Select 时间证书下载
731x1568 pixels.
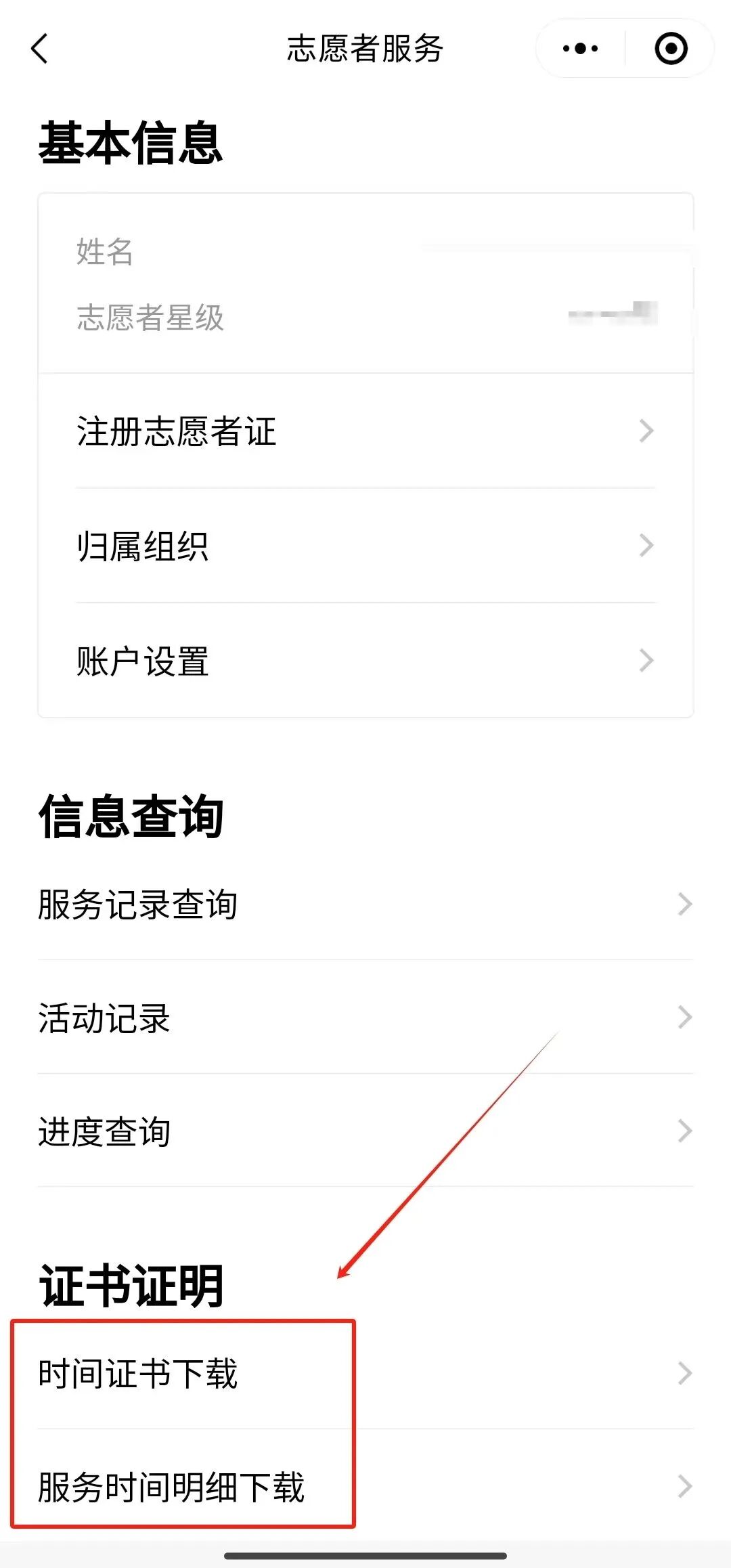pos(365,1374)
